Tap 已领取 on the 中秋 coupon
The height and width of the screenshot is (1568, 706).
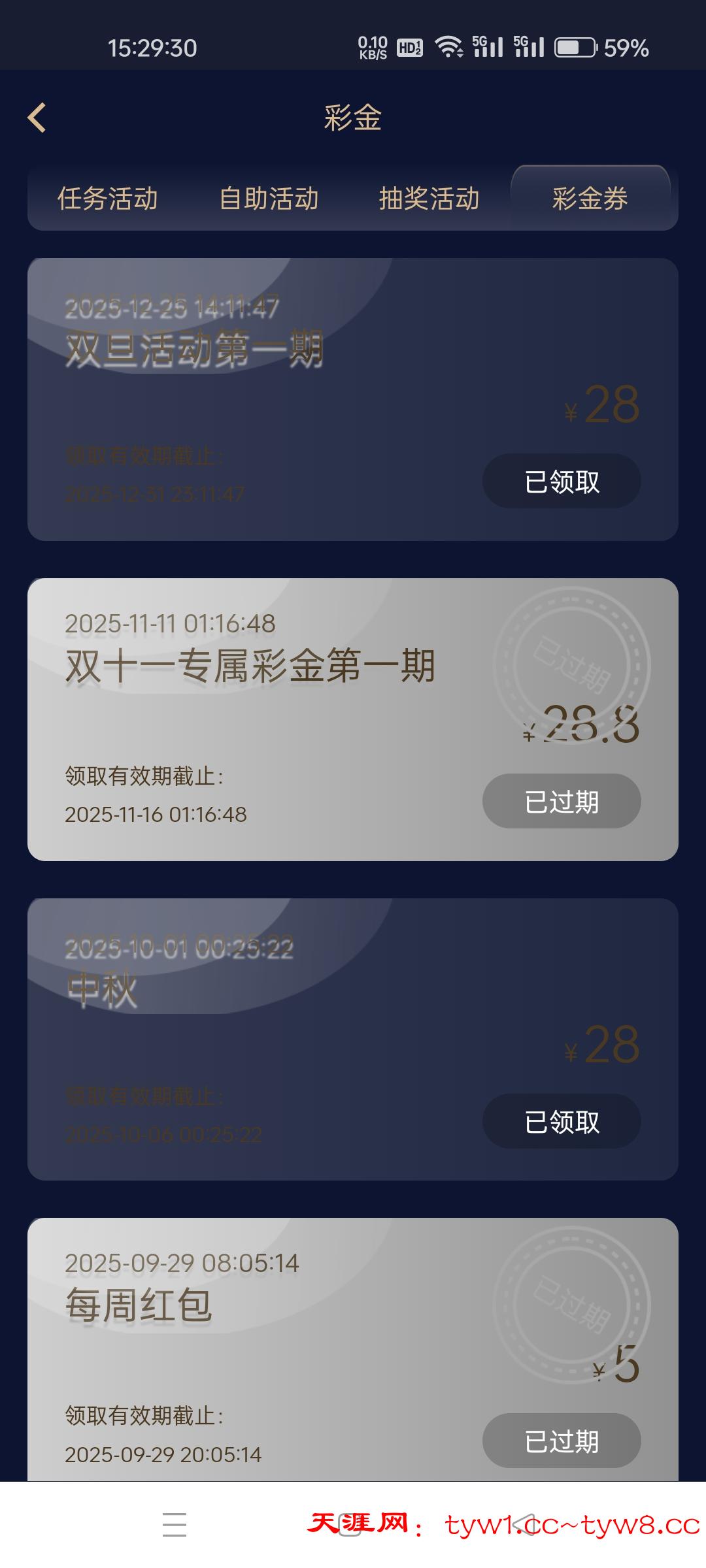[x=562, y=1122]
